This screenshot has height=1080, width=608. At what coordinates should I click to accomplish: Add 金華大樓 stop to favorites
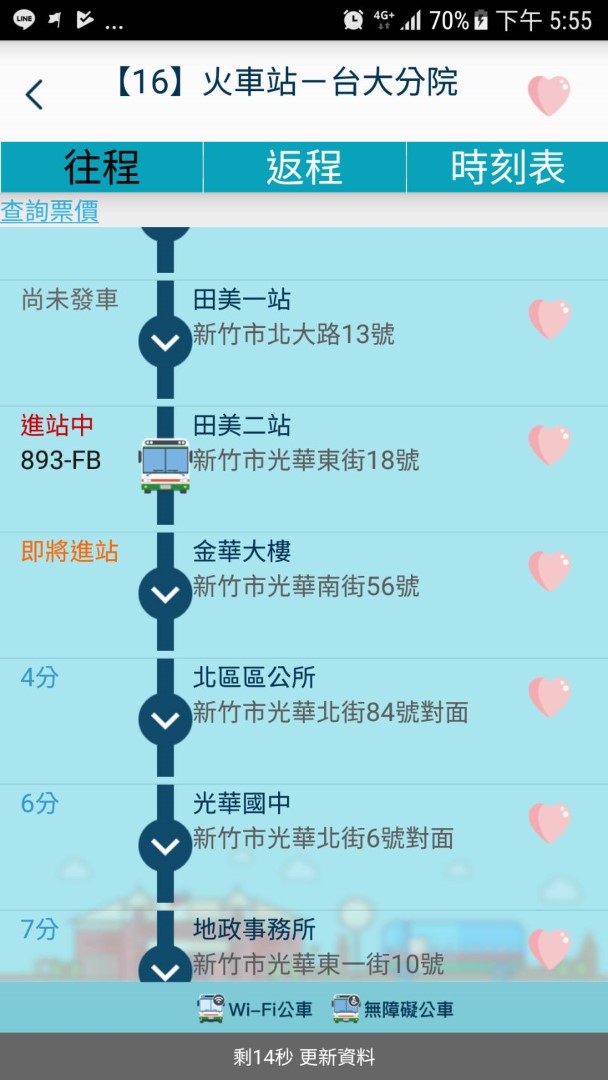point(548,571)
